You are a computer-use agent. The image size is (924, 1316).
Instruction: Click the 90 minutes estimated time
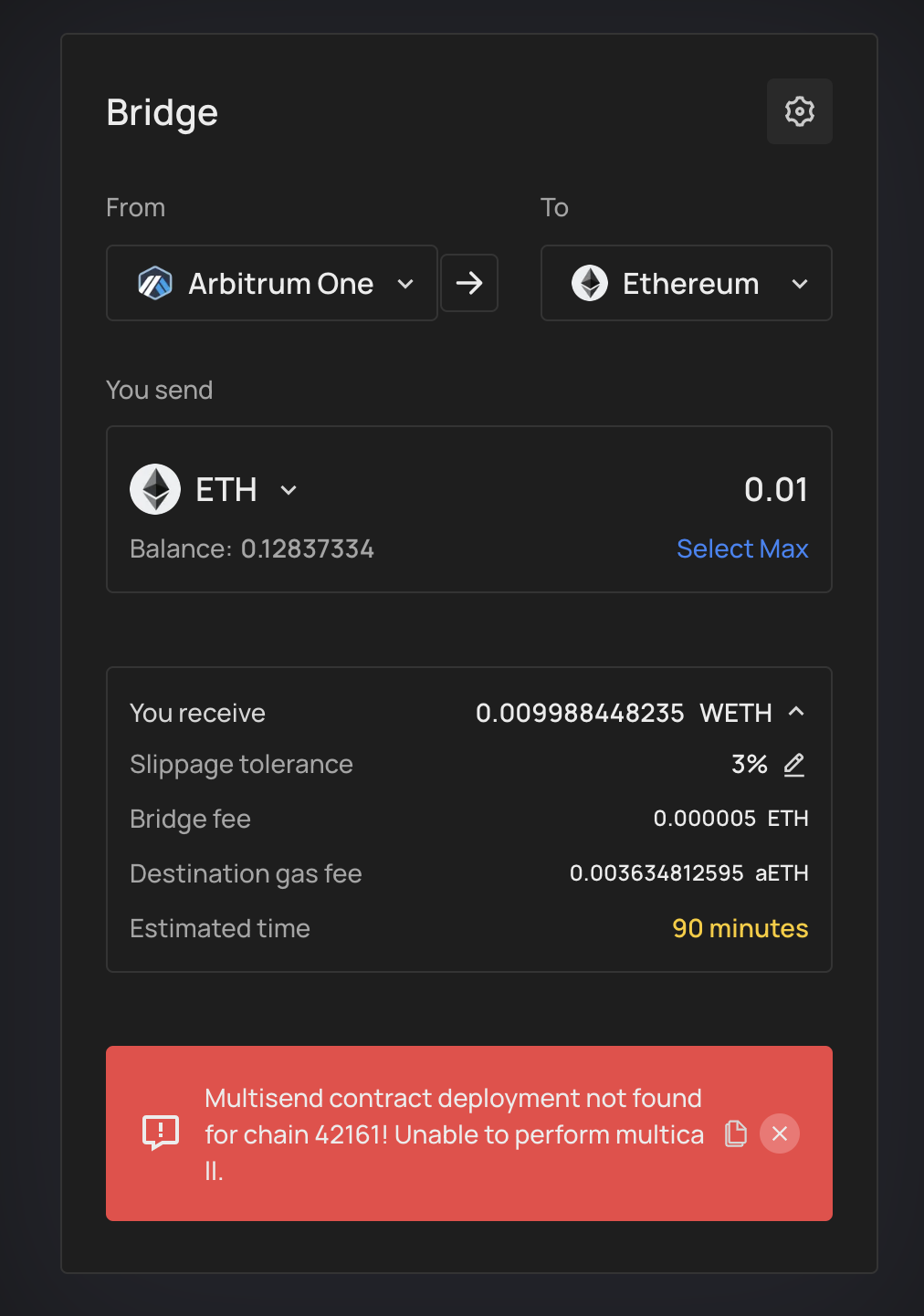740,928
